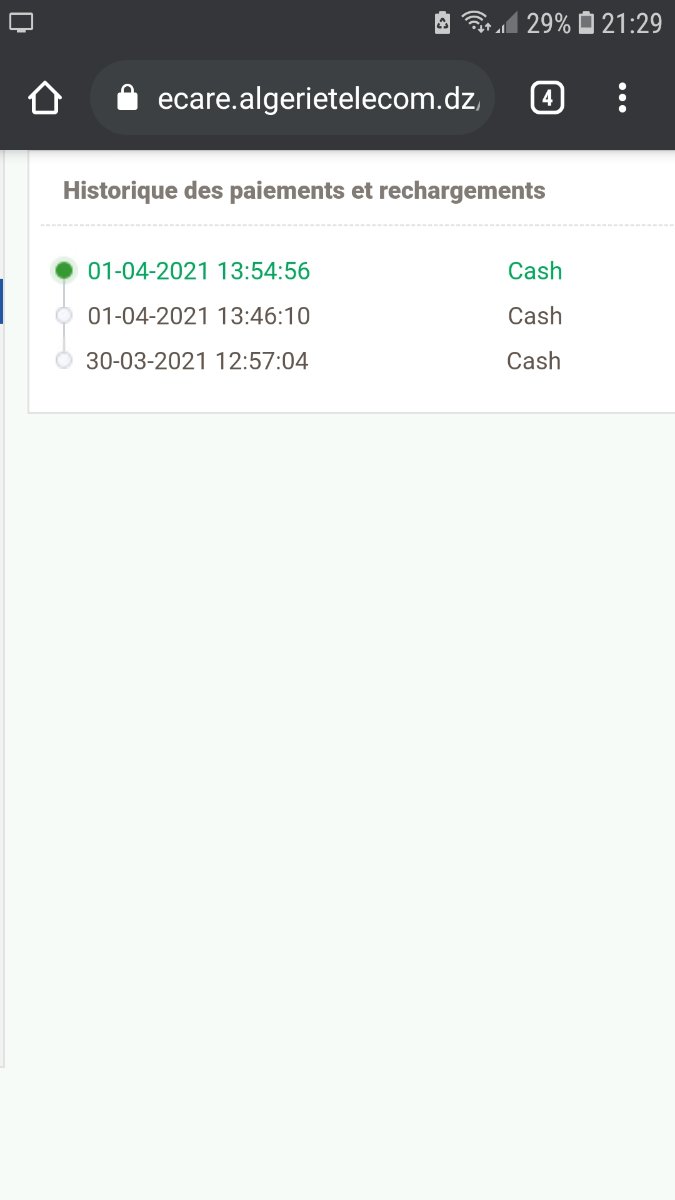Open the tab switcher showing 4 tabs
Viewport: 675px width, 1200px height.
click(547, 98)
